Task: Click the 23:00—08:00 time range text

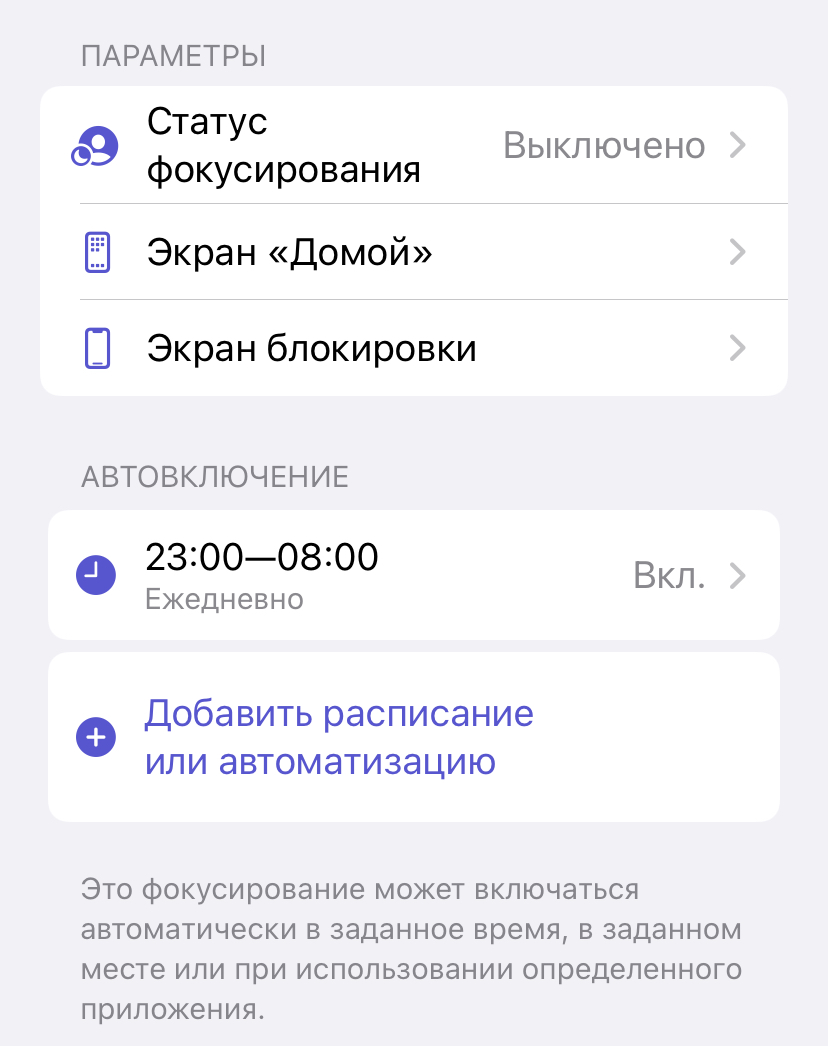Action: click(262, 558)
